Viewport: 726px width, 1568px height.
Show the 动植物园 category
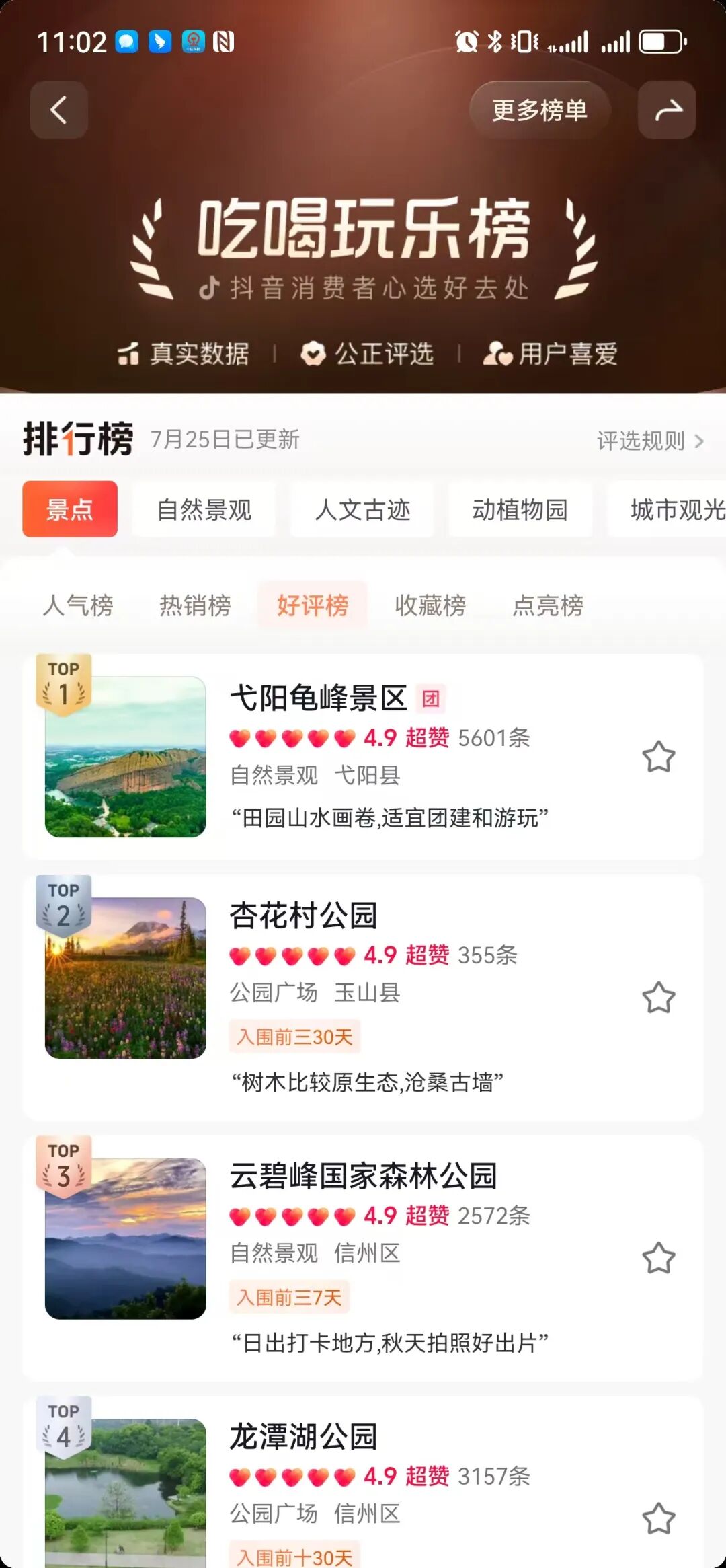pos(520,510)
